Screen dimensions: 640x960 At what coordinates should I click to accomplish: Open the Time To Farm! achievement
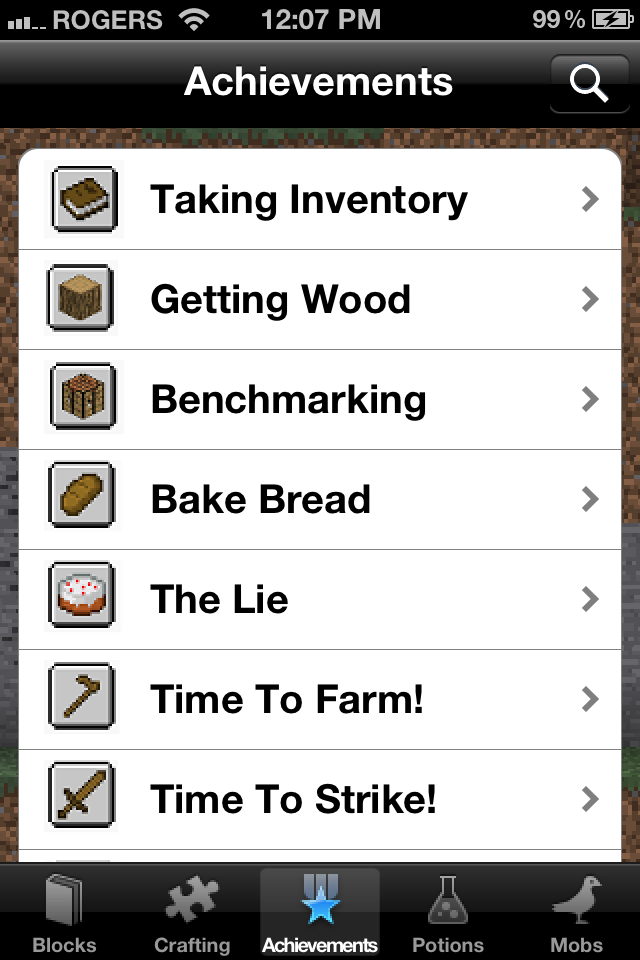coord(320,700)
